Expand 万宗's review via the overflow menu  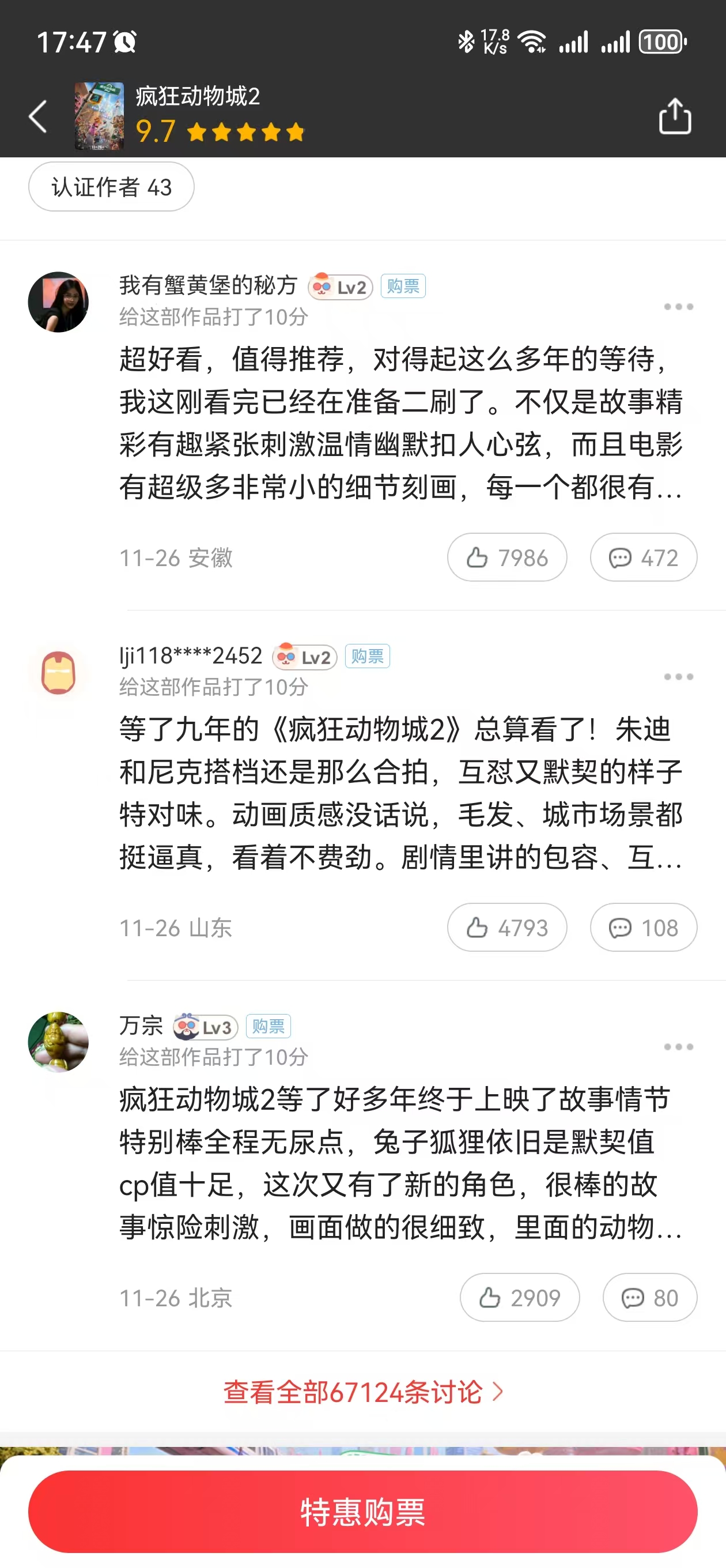coord(678,1046)
